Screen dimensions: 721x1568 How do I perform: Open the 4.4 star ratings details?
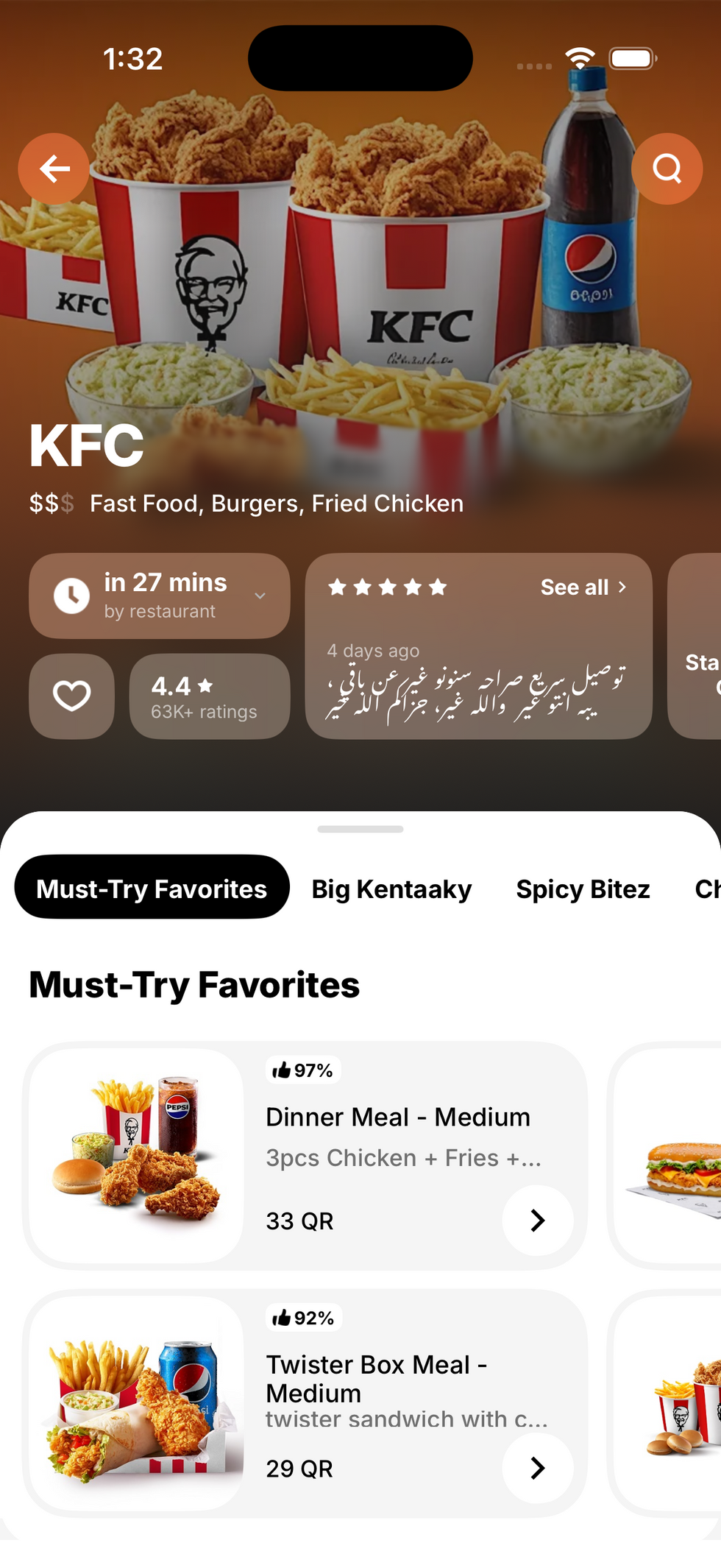click(x=209, y=696)
